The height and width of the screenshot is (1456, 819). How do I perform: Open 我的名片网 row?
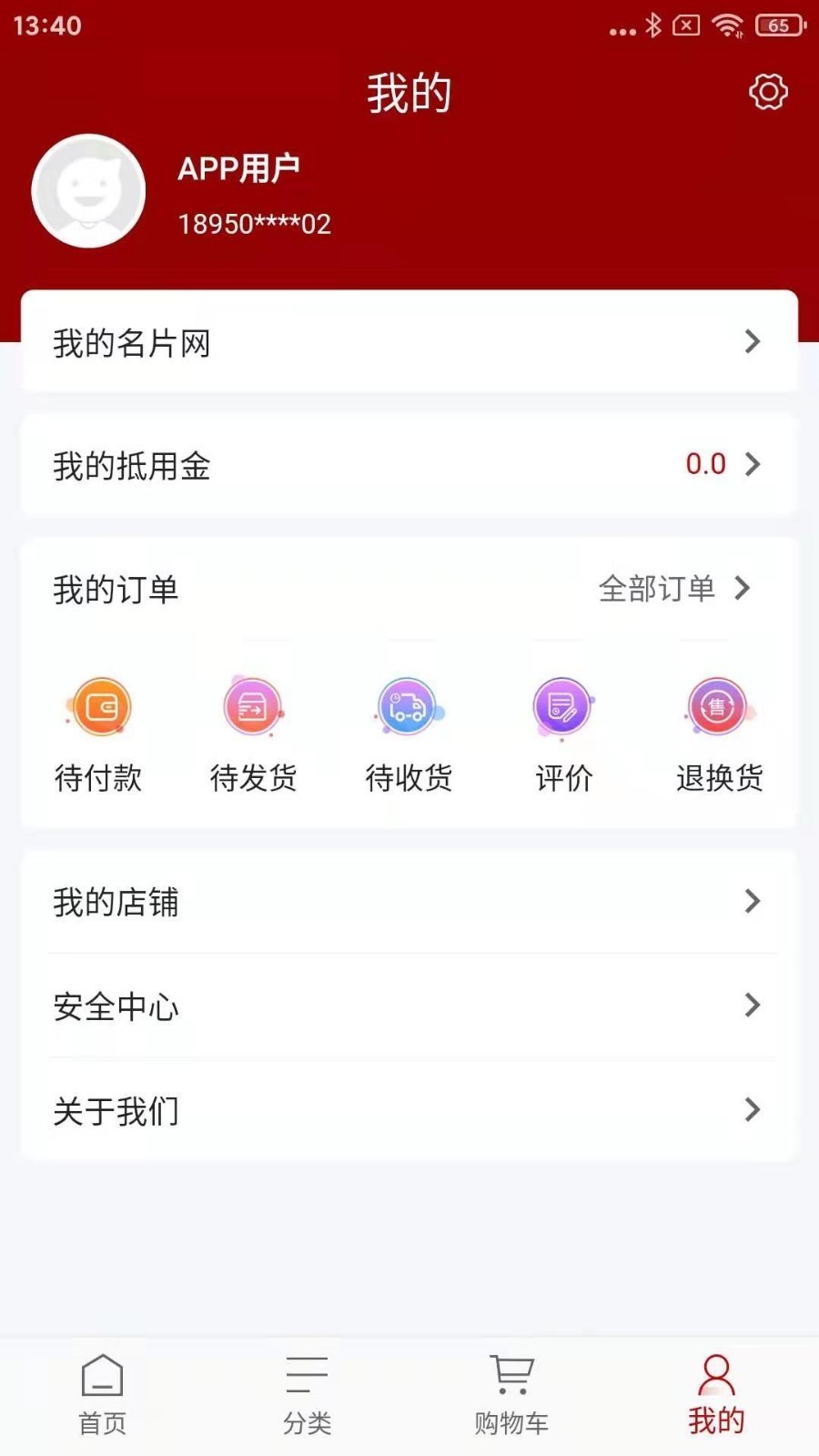coord(409,342)
